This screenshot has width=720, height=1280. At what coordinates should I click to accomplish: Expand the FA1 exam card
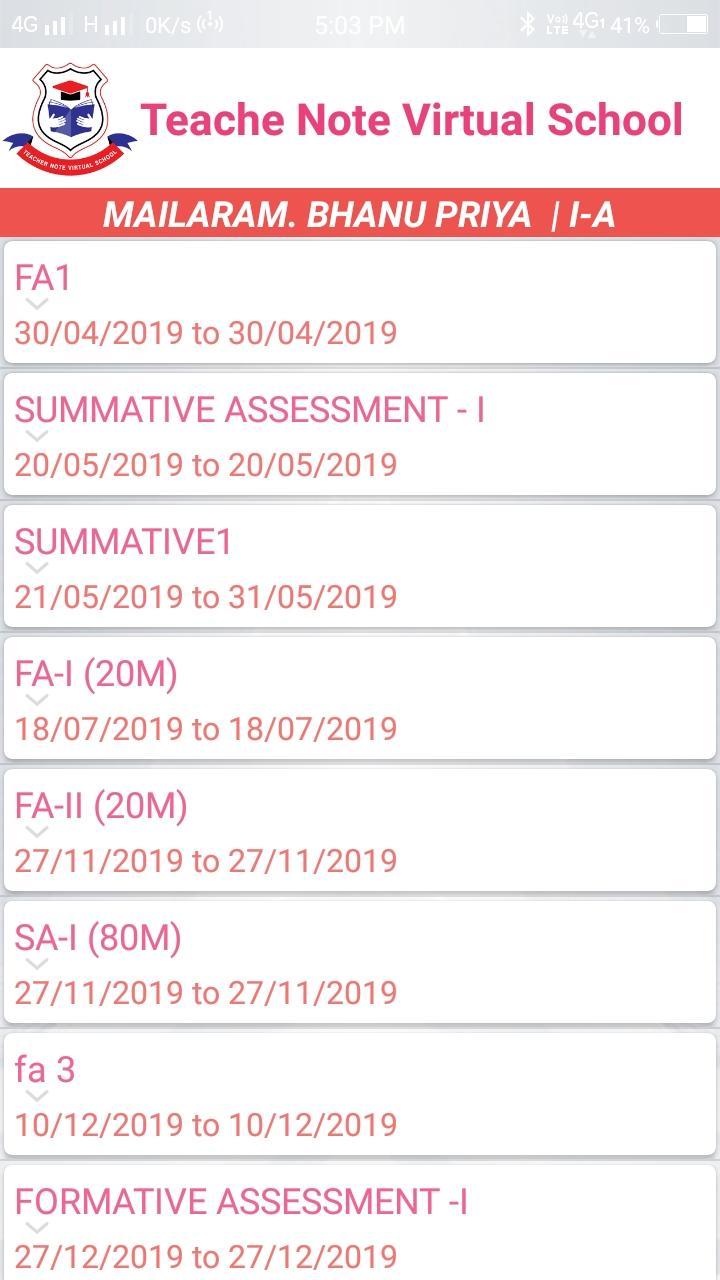pyautogui.click(x=360, y=302)
